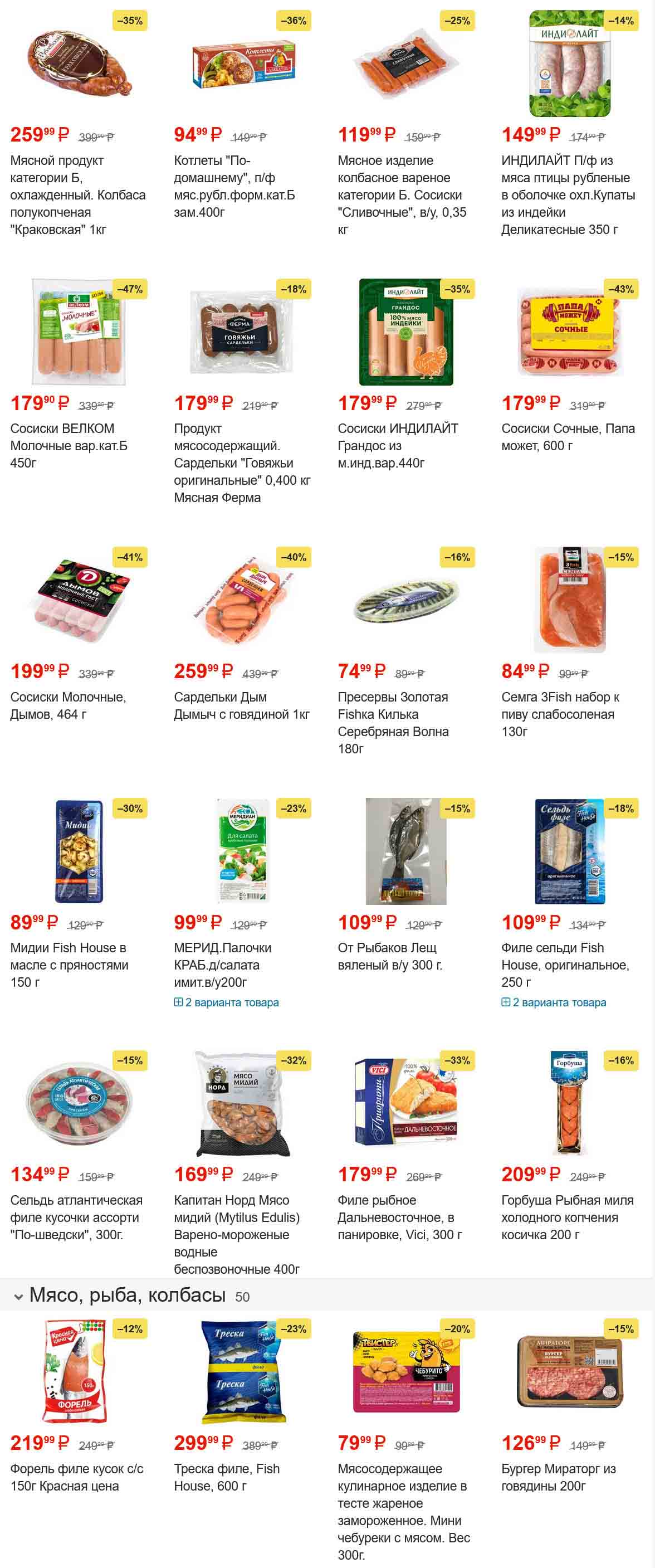The image size is (655, 1568).
Task: View Сосиски Сливочные product
Action: [x=402, y=195]
